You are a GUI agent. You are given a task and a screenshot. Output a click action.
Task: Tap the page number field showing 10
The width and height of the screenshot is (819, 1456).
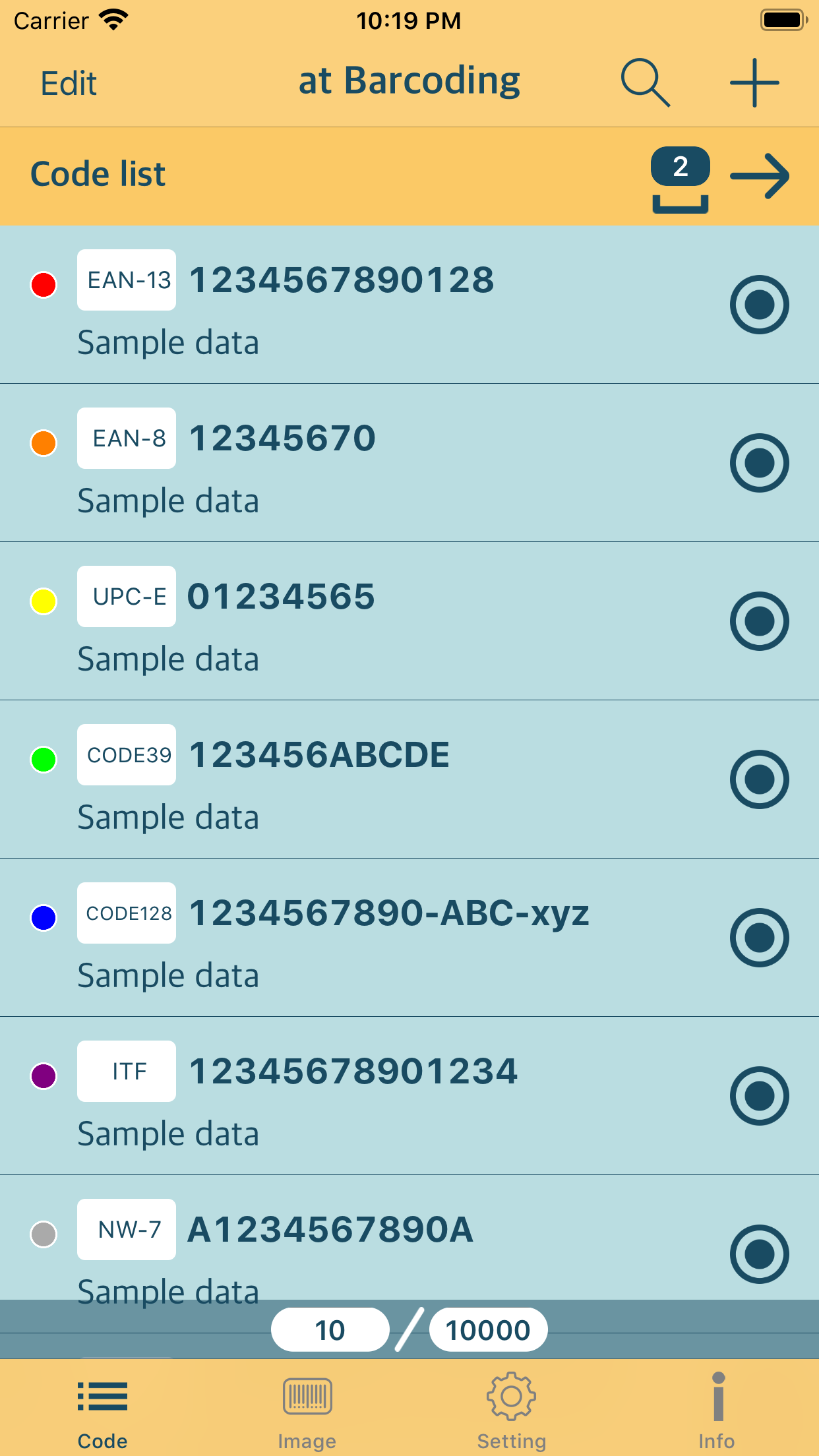329,1329
